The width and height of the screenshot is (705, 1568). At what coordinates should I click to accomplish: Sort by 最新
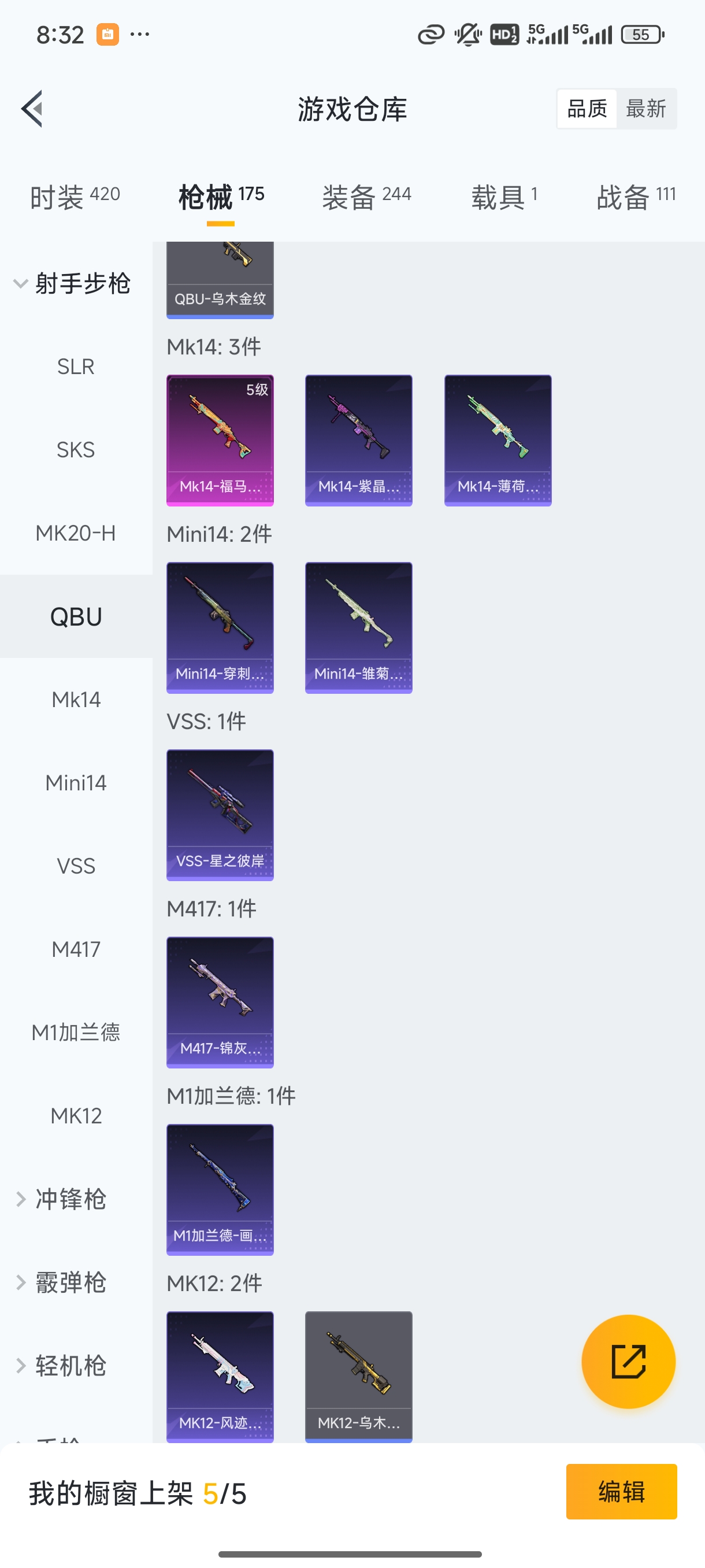pyautogui.click(x=646, y=109)
